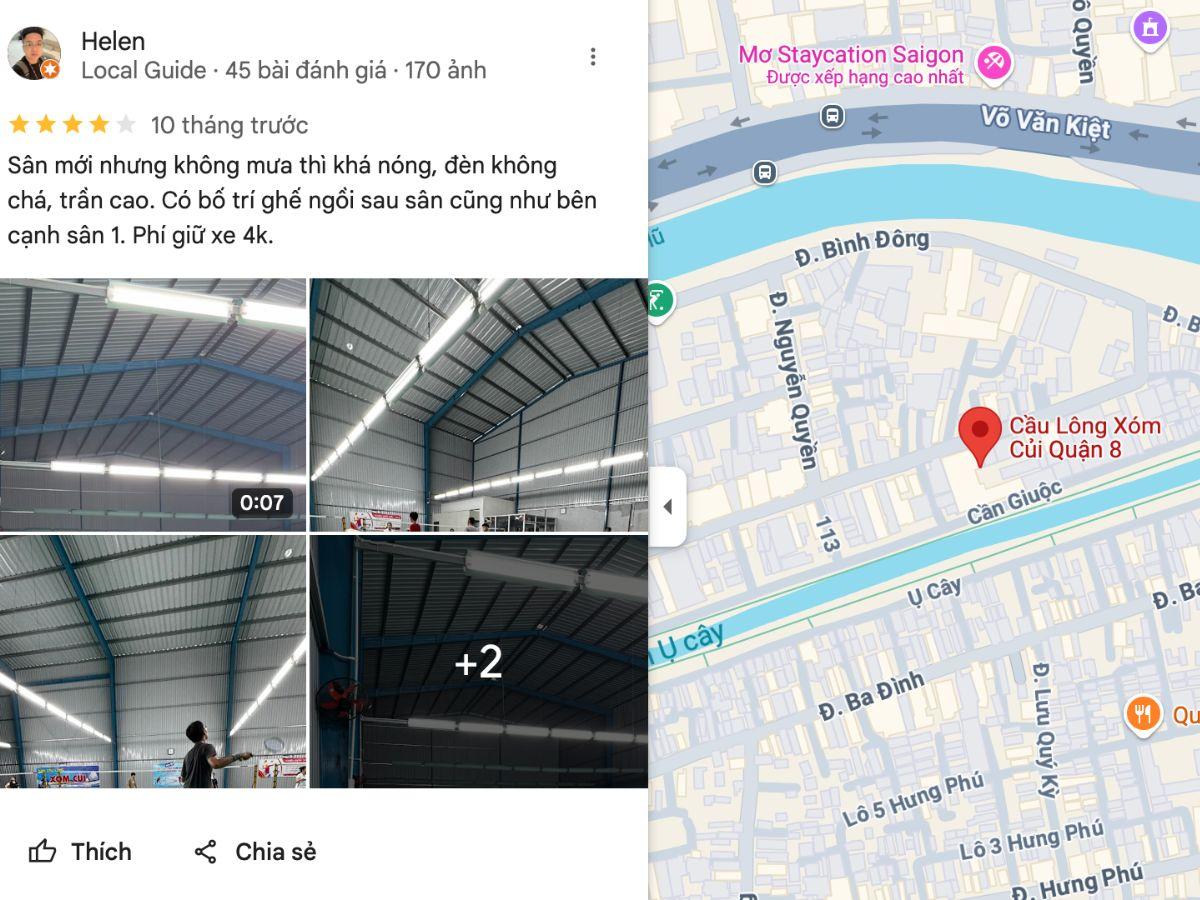
Task: View the +2 more photos tile
Action: 478,662
